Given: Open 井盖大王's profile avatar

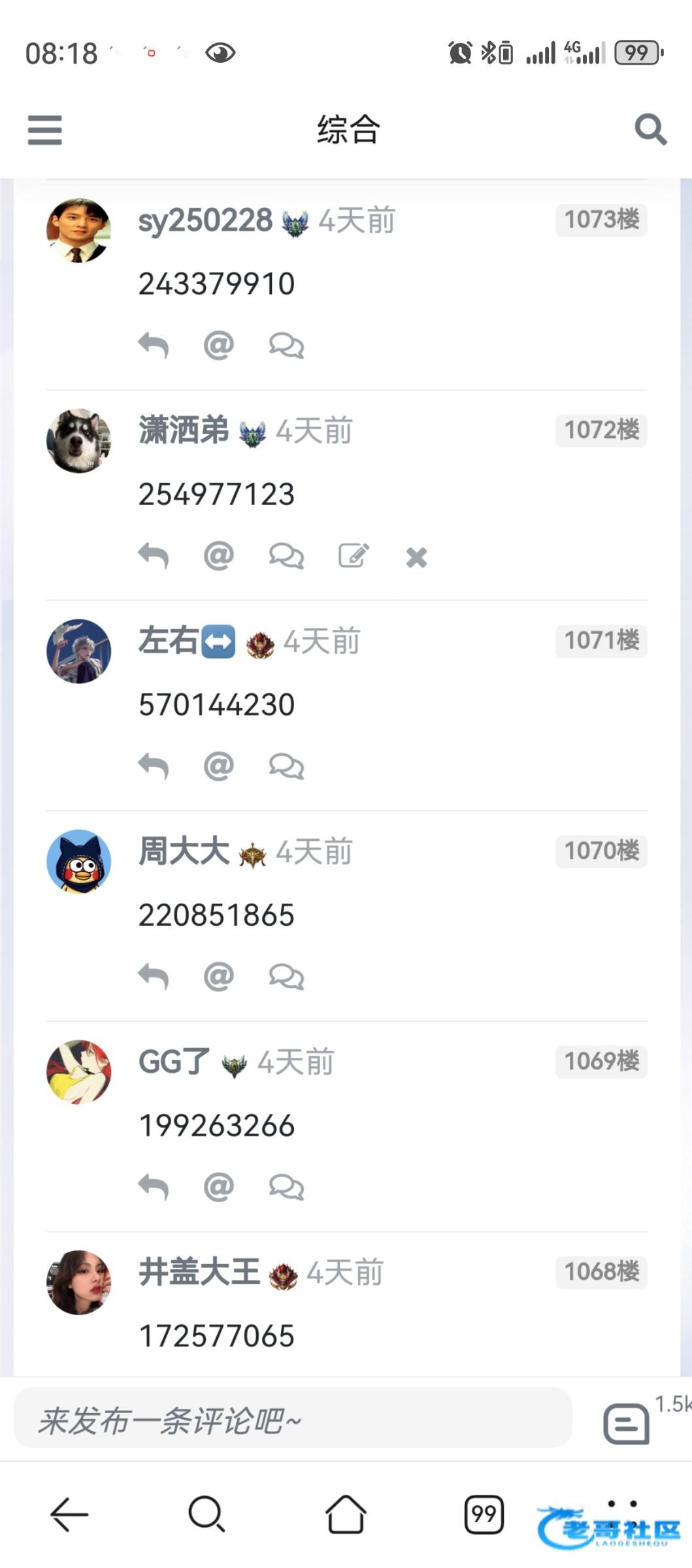Looking at the screenshot, I should 78,1282.
